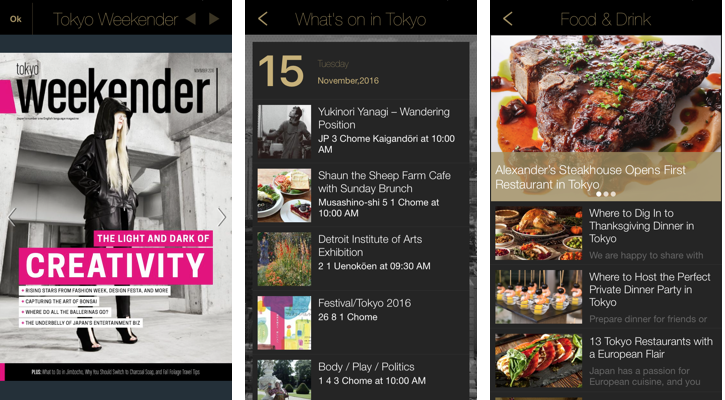
Task: Turn to previous magazine page with left chevron
Action: 12,217
